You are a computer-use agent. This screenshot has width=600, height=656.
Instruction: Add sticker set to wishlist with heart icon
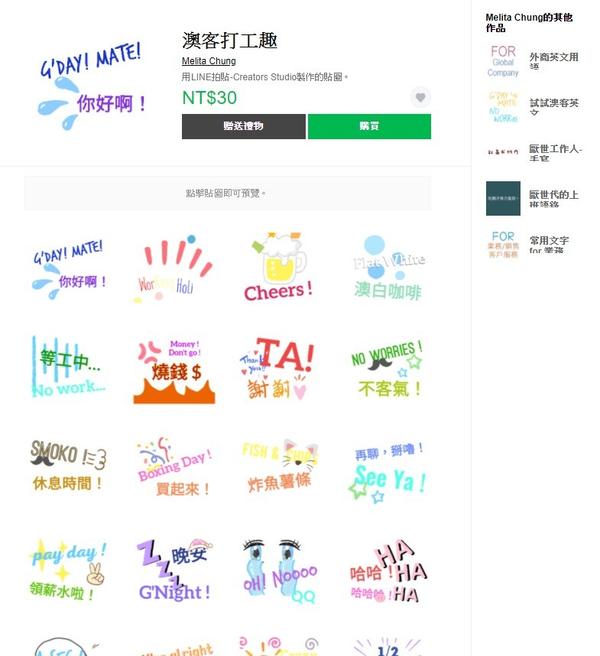(420, 98)
